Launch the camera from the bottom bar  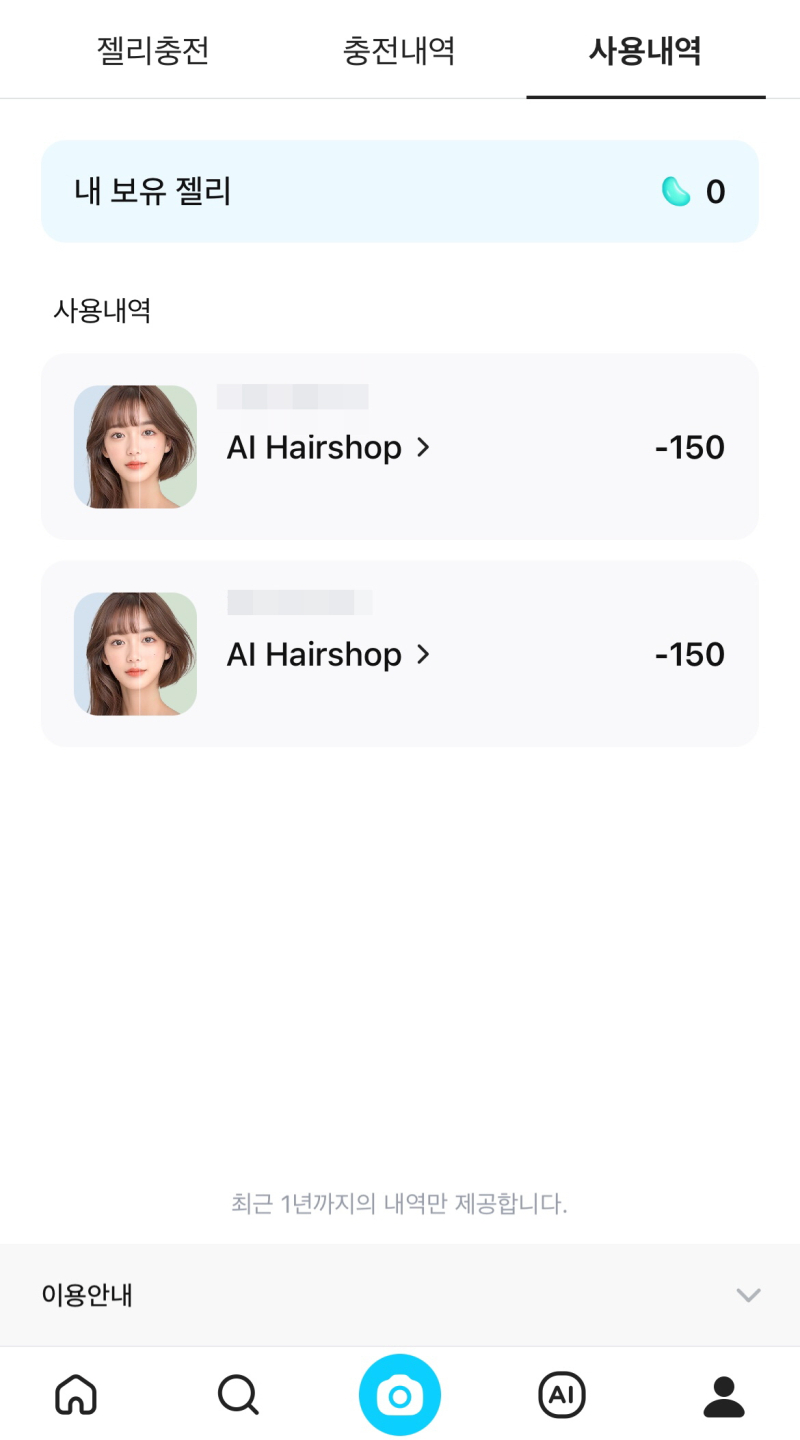(400, 1395)
